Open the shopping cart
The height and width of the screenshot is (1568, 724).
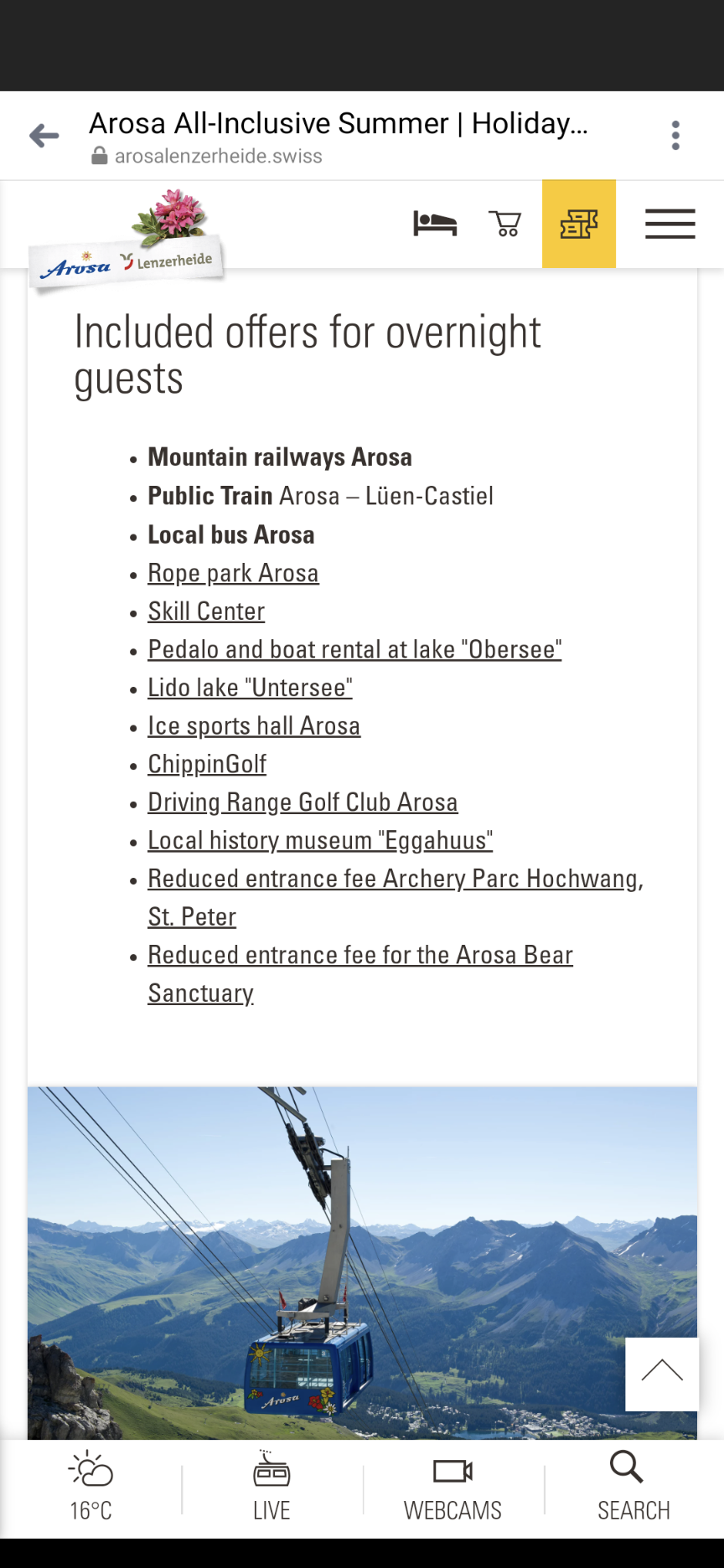point(505,224)
